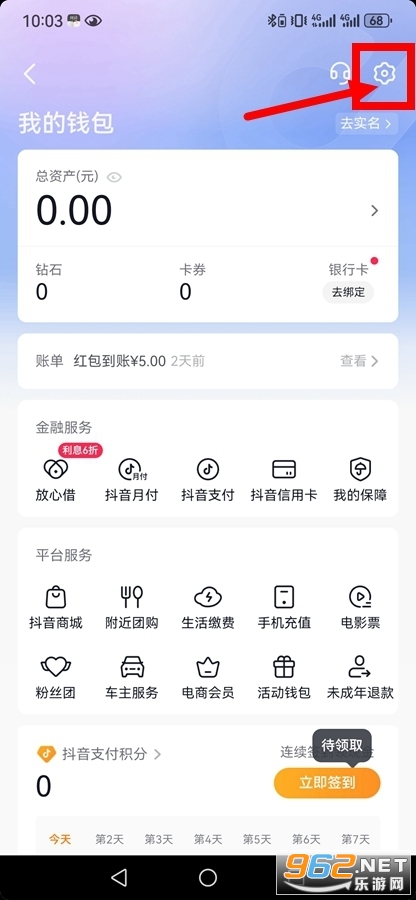
Task: Open 未成年退款
Action: coord(360,678)
